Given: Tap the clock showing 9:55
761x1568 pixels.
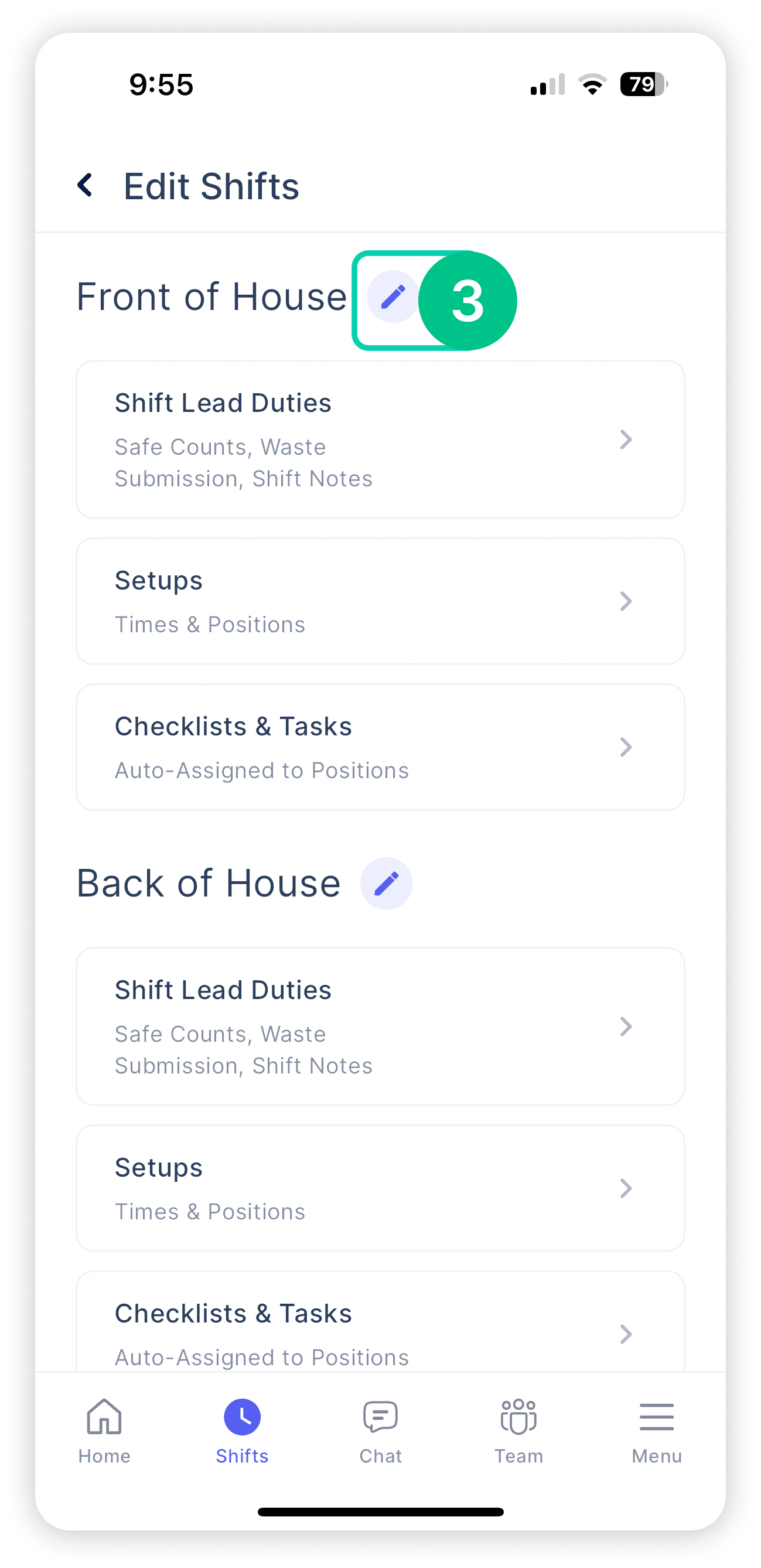Looking at the screenshot, I should click(x=162, y=85).
